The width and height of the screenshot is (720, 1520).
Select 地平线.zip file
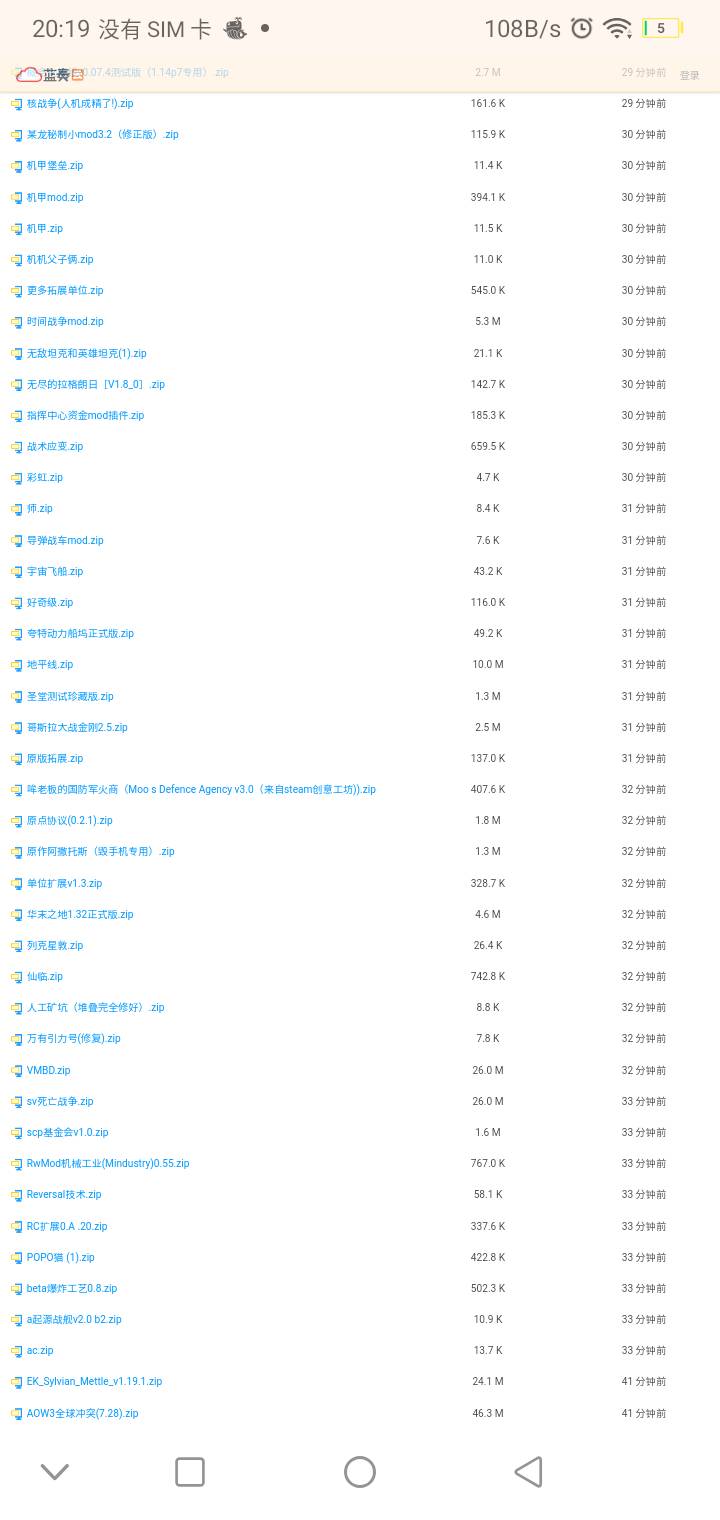pyautogui.click(x=50, y=665)
